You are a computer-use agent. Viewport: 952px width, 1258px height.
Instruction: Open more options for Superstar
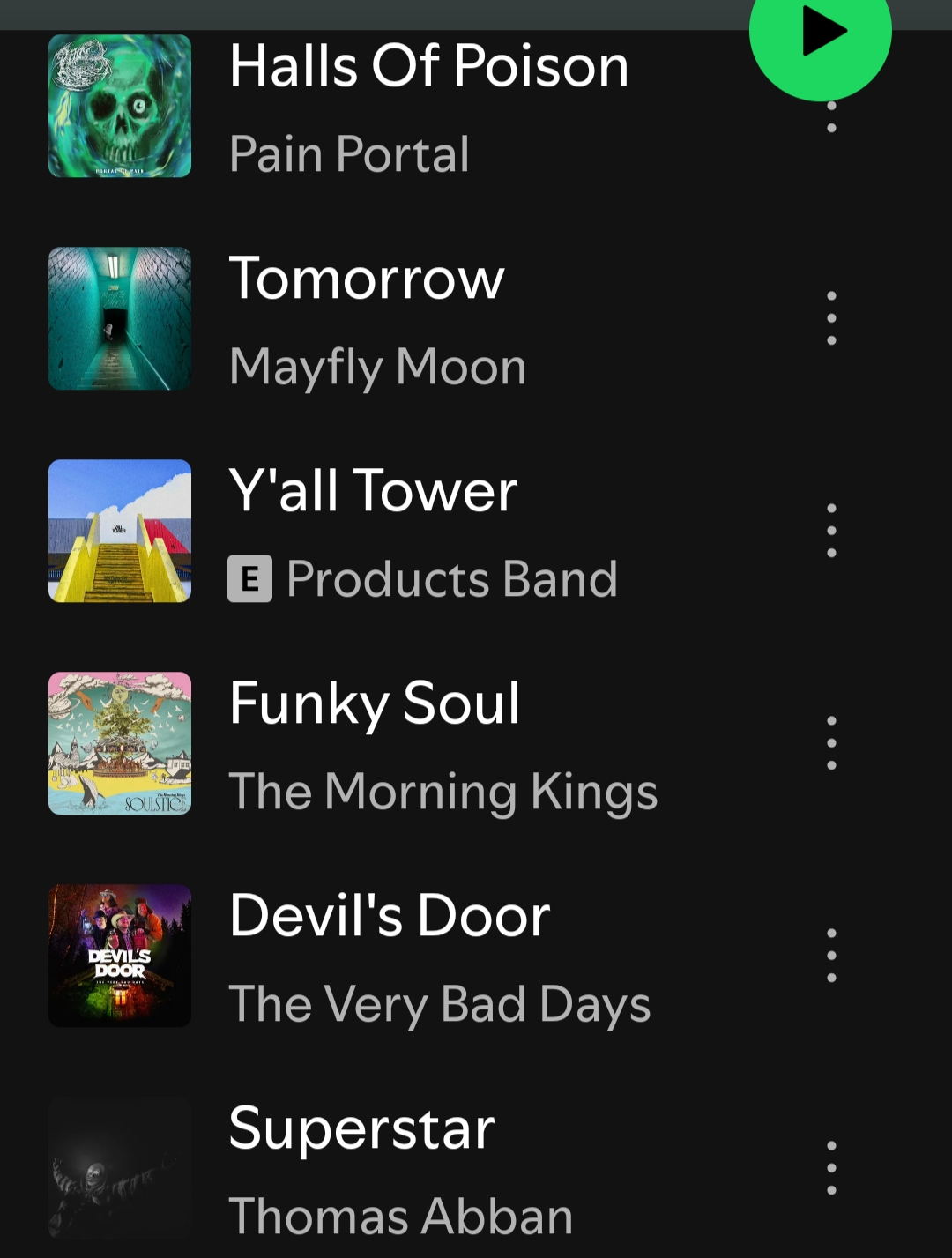[x=831, y=1168]
